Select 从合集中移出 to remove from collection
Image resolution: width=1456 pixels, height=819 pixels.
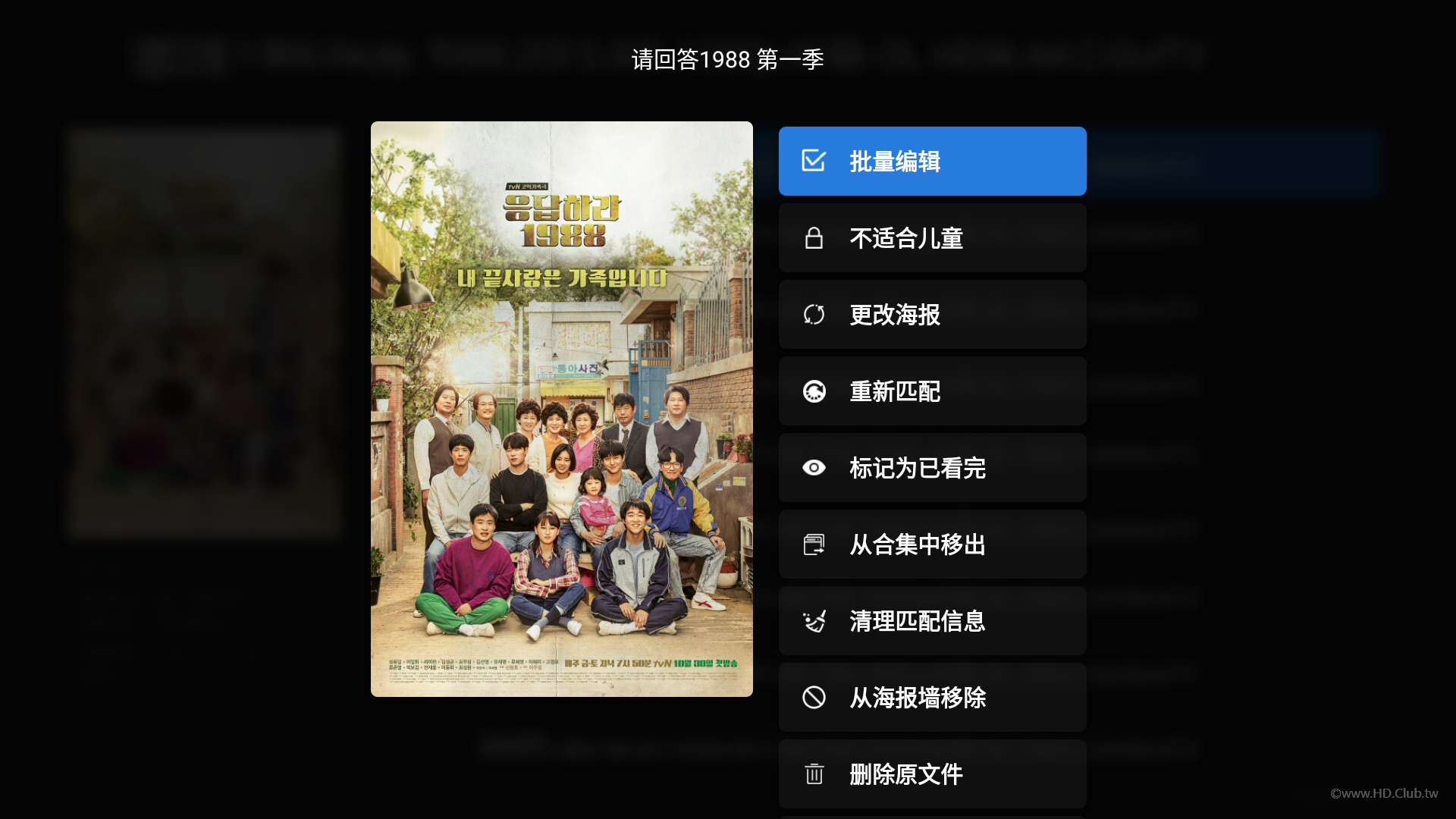[932, 544]
